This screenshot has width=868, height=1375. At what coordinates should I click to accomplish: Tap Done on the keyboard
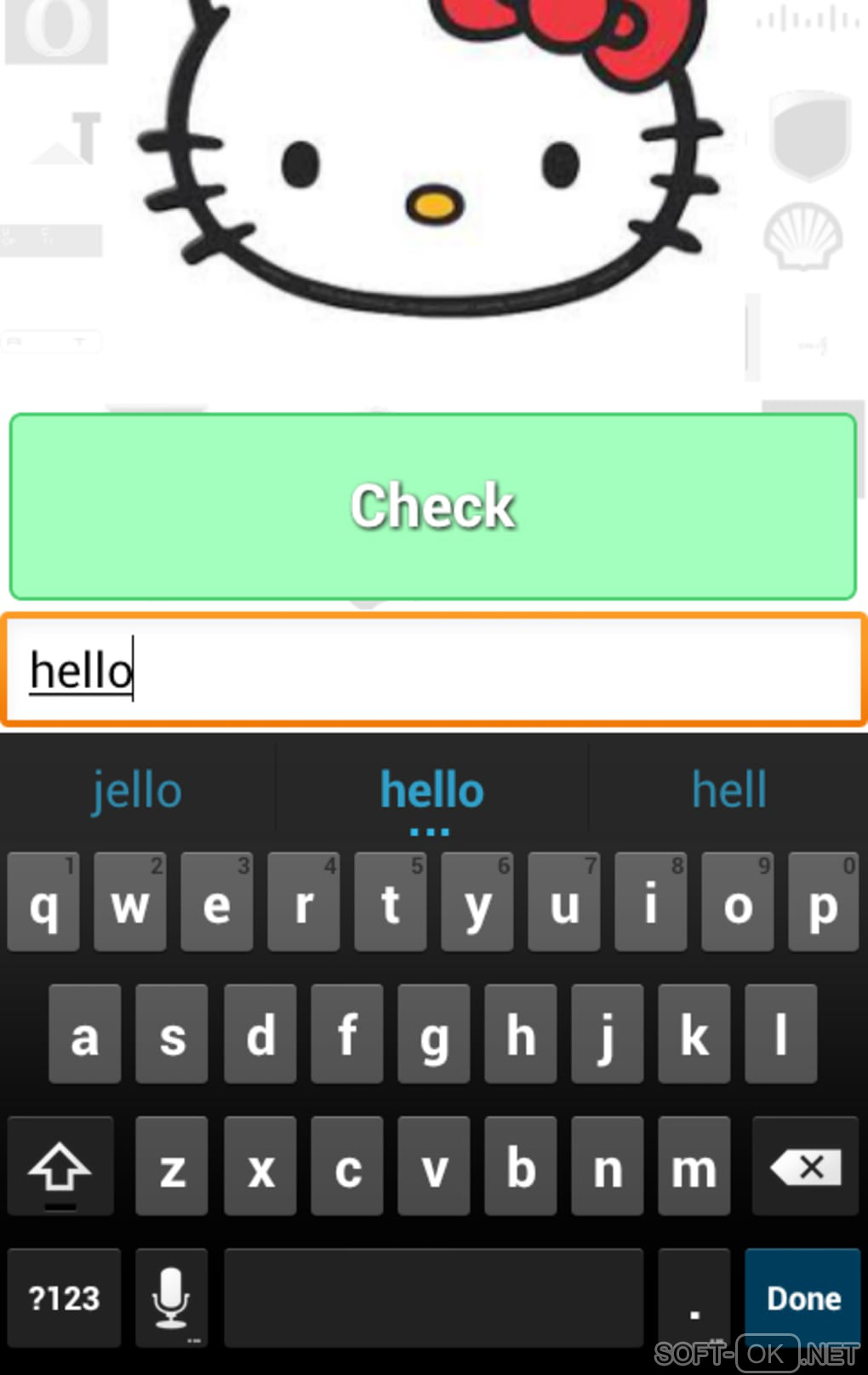coord(802,1298)
